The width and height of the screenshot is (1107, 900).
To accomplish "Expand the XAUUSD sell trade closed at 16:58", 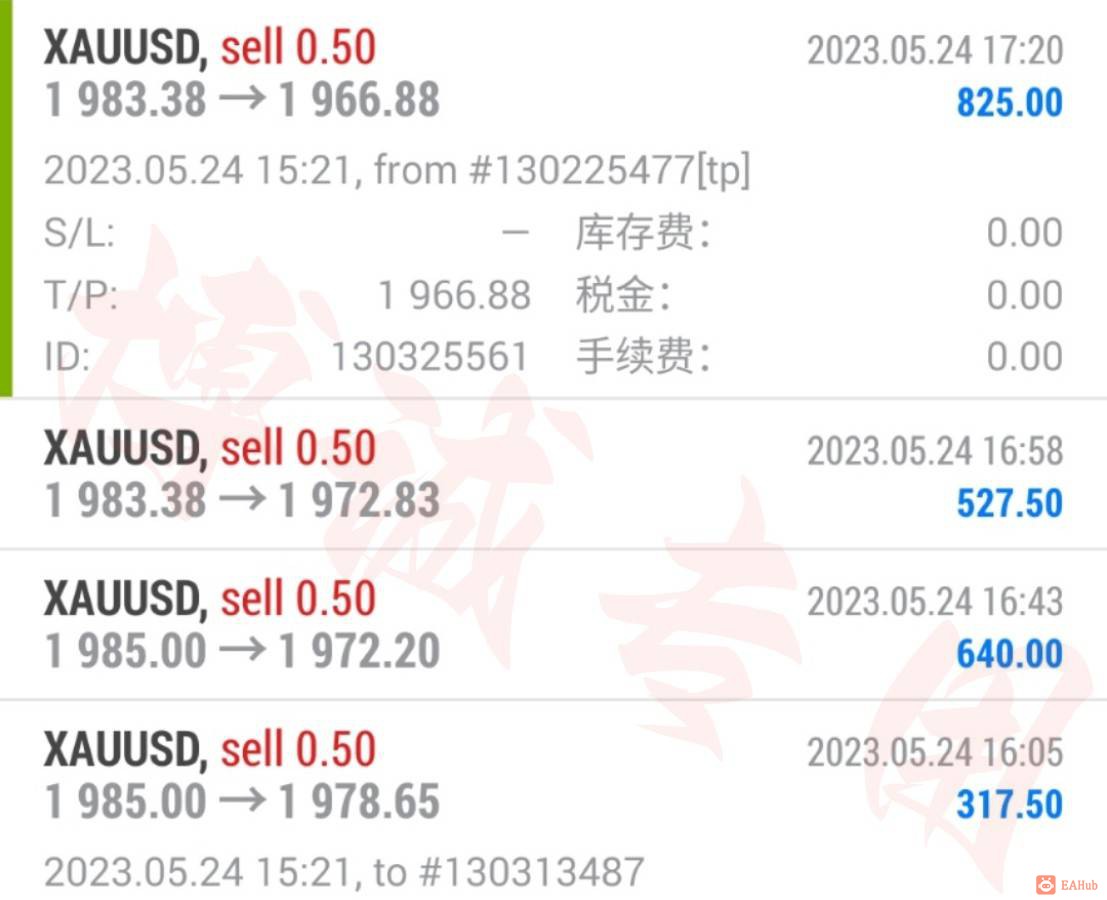I will pyautogui.click(x=553, y=476).
